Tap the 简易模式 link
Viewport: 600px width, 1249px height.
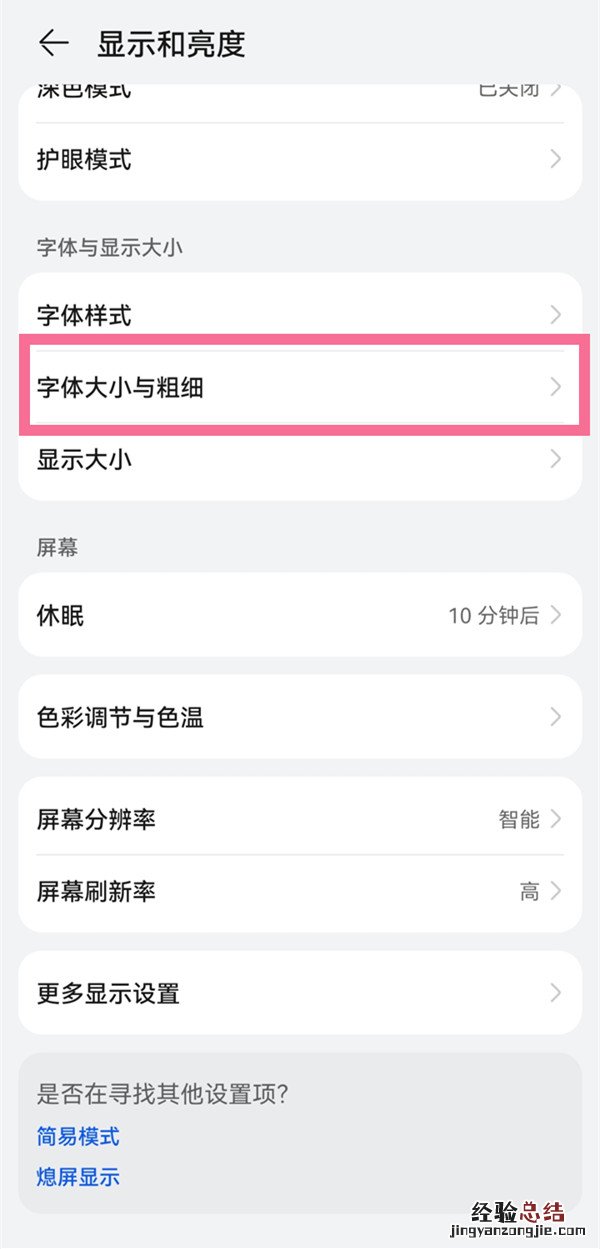[x=78, y=1136]
